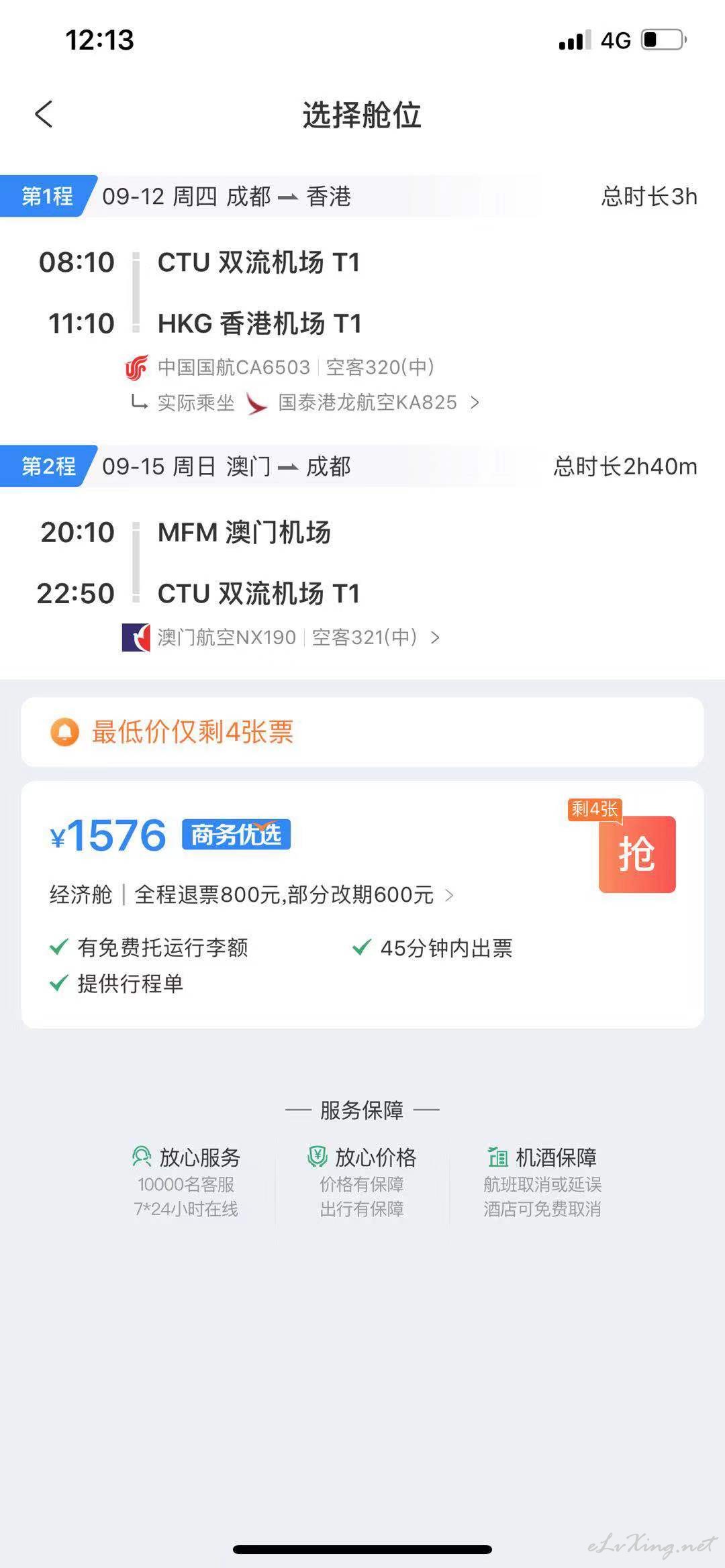Tap the red 抢 booking button
The height and width of the screenshot is (1568, 725).
click(x=636, y=853)
